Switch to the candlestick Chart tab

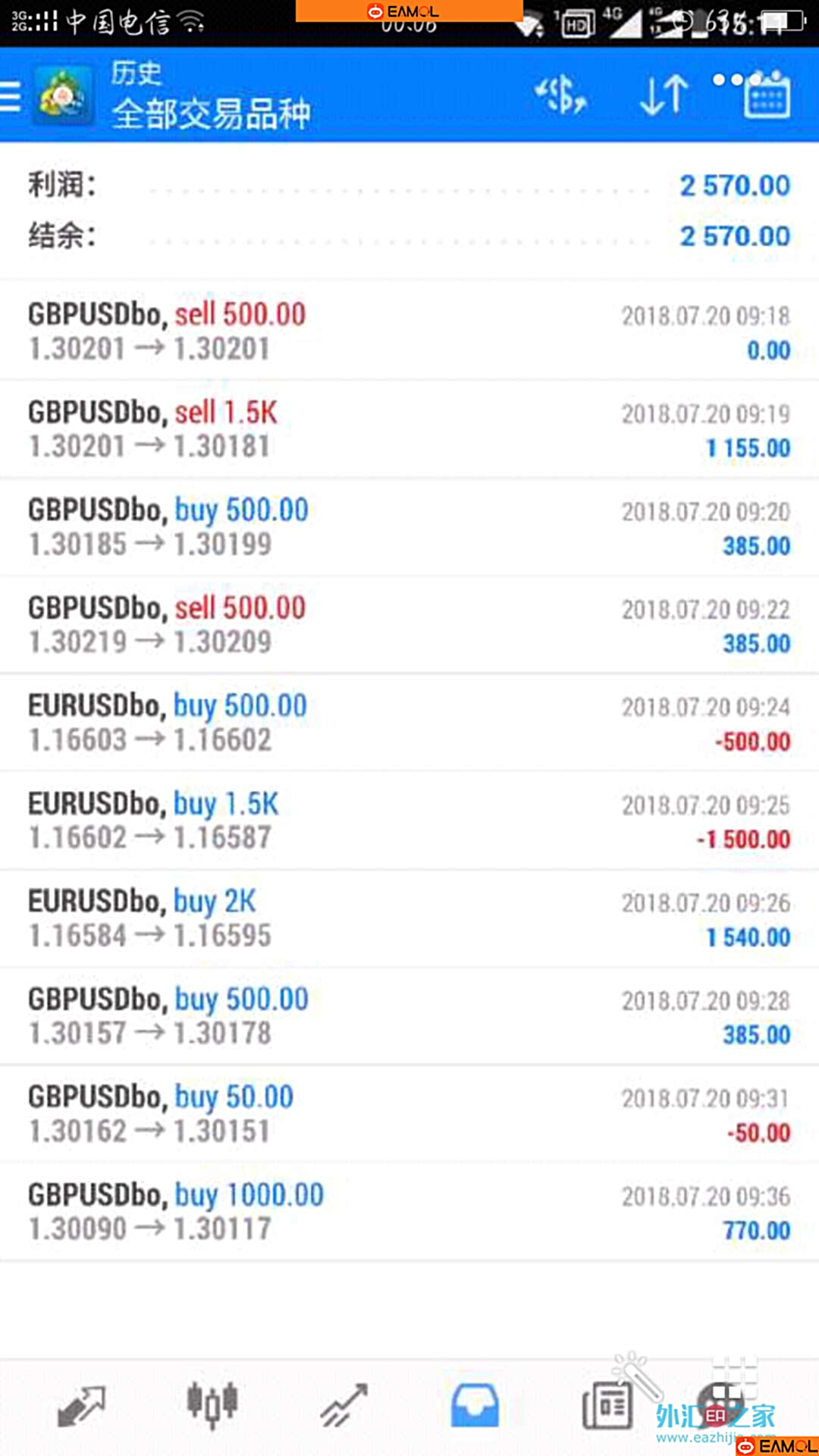212,1405
